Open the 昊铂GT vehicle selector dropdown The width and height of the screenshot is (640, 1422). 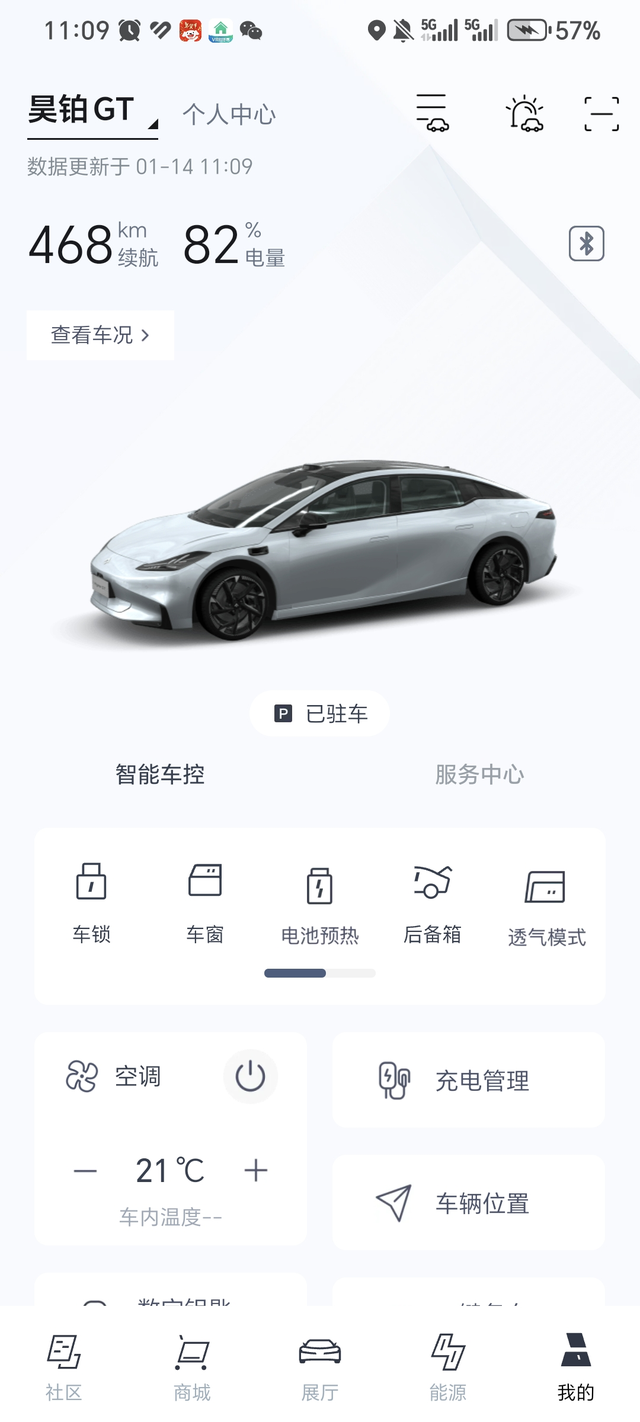click(92, 112)
